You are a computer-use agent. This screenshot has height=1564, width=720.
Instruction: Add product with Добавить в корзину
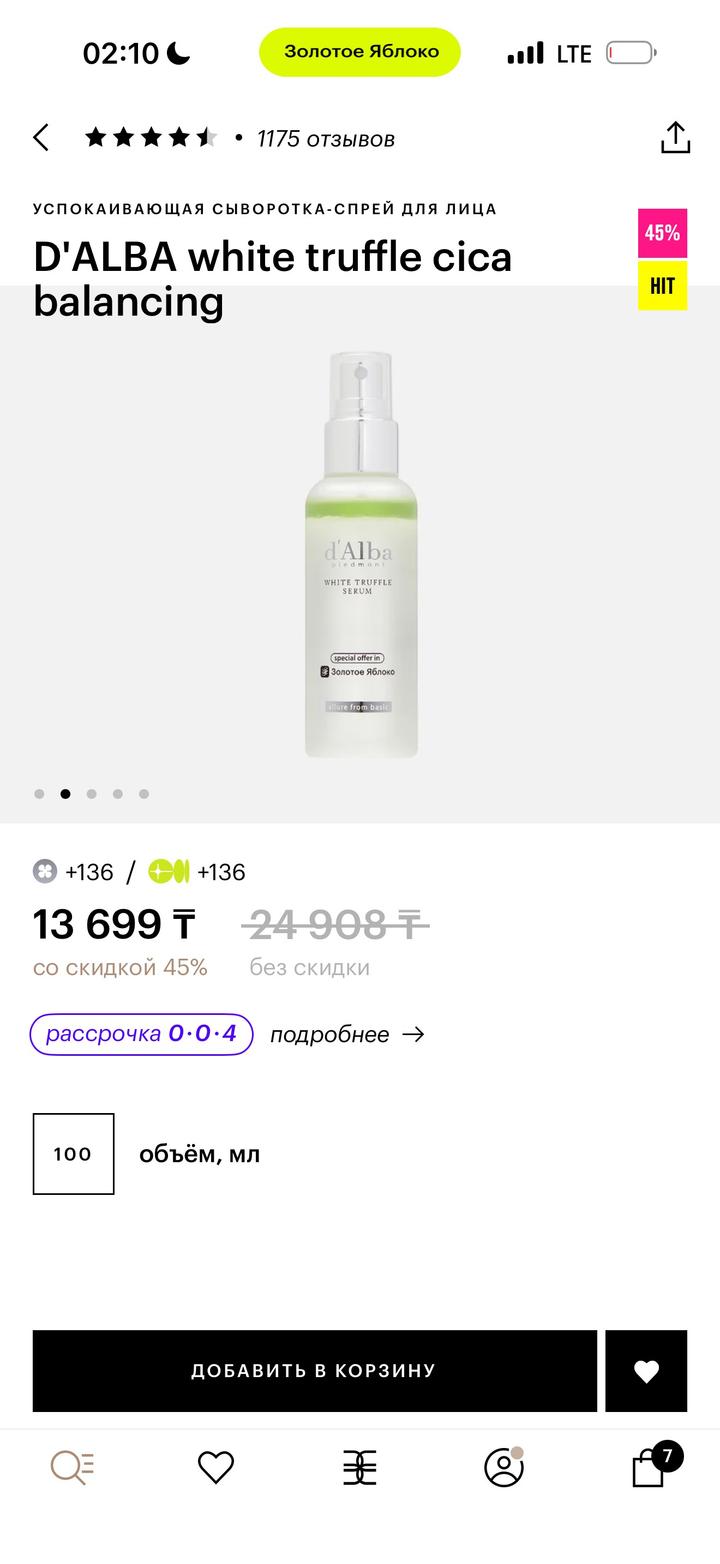point(314,1371)
